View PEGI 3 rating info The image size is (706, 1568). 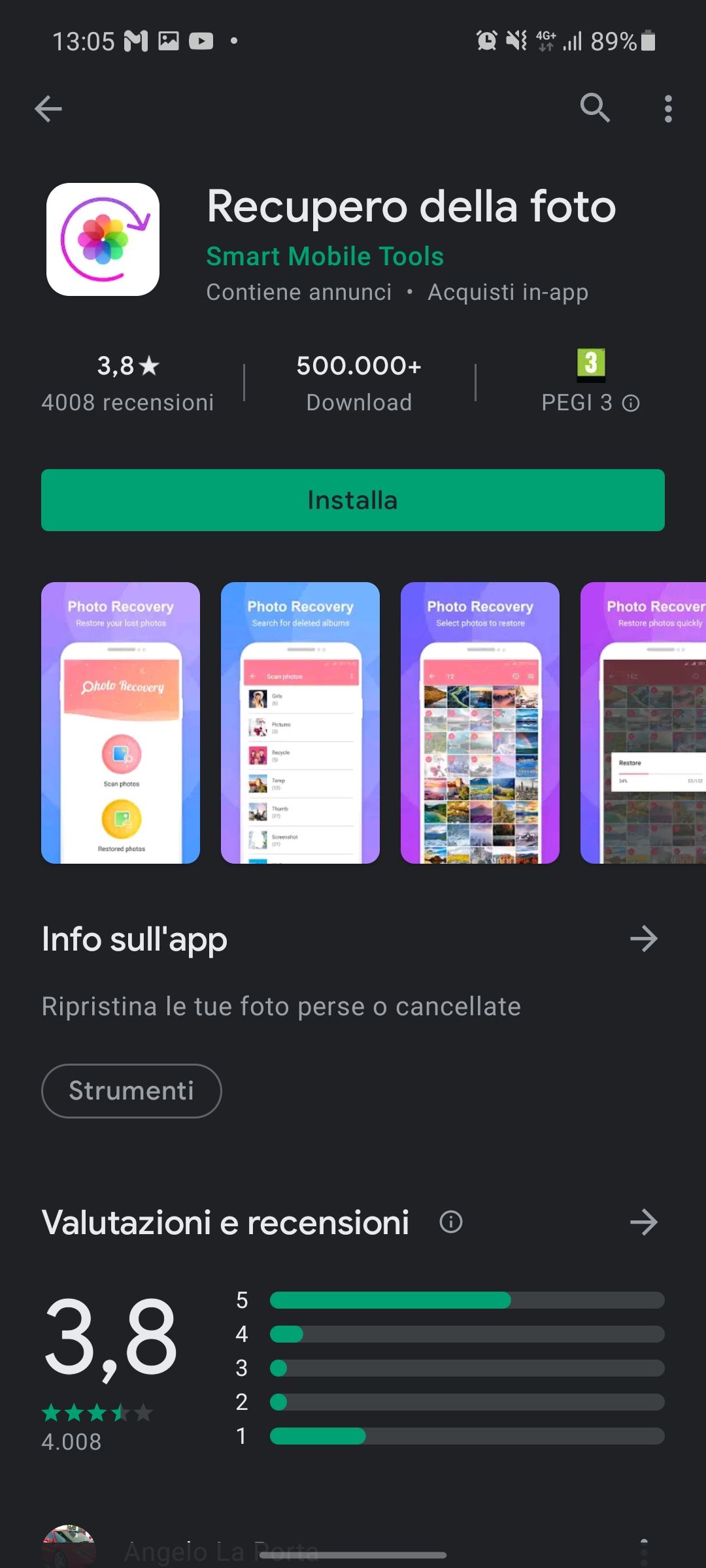pyautogui.click(x=630, y=403)
